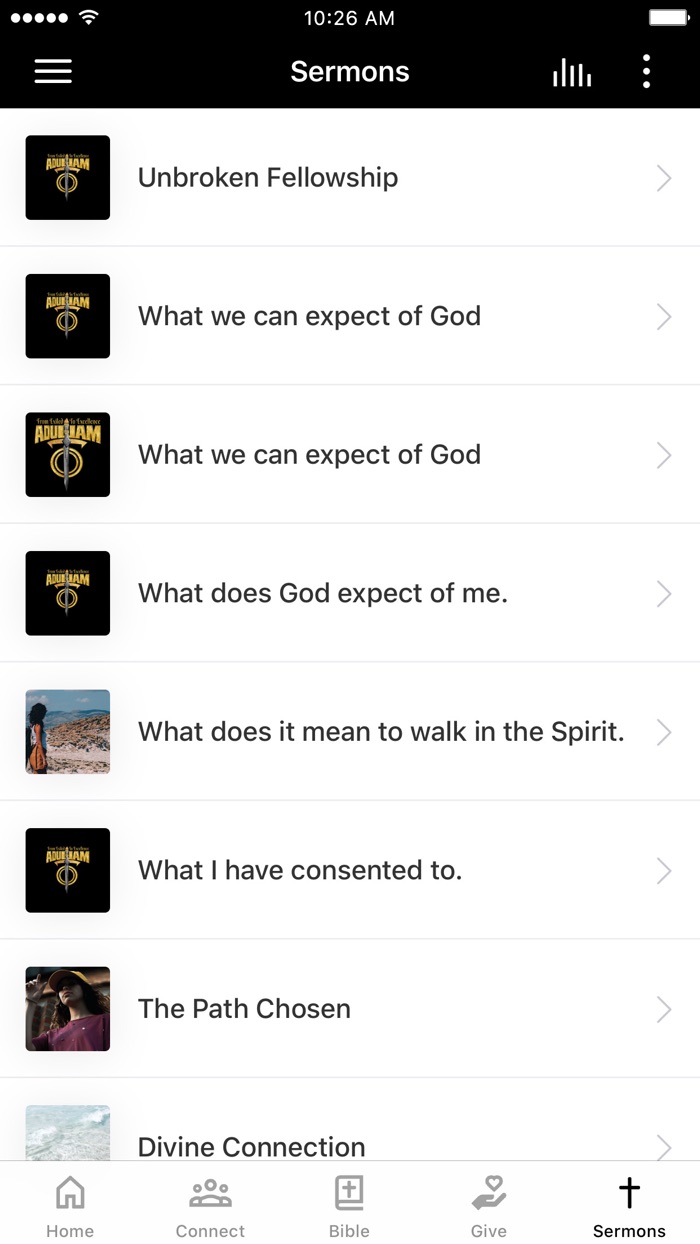Open the Unbroken Fellowship sermon
Screen dimensions: 700x1244
(350, 178)
